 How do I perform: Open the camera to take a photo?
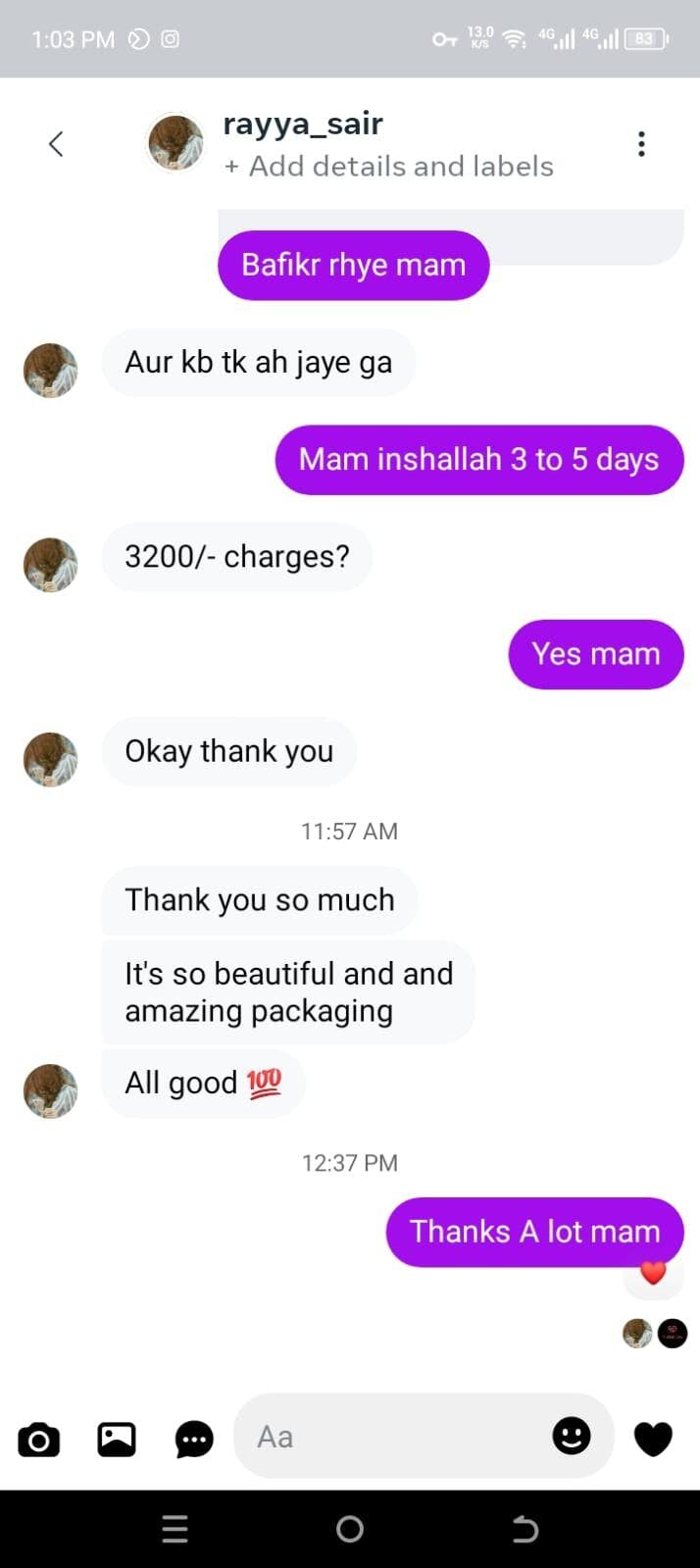pyautogui.click(x=39, y=1439)
